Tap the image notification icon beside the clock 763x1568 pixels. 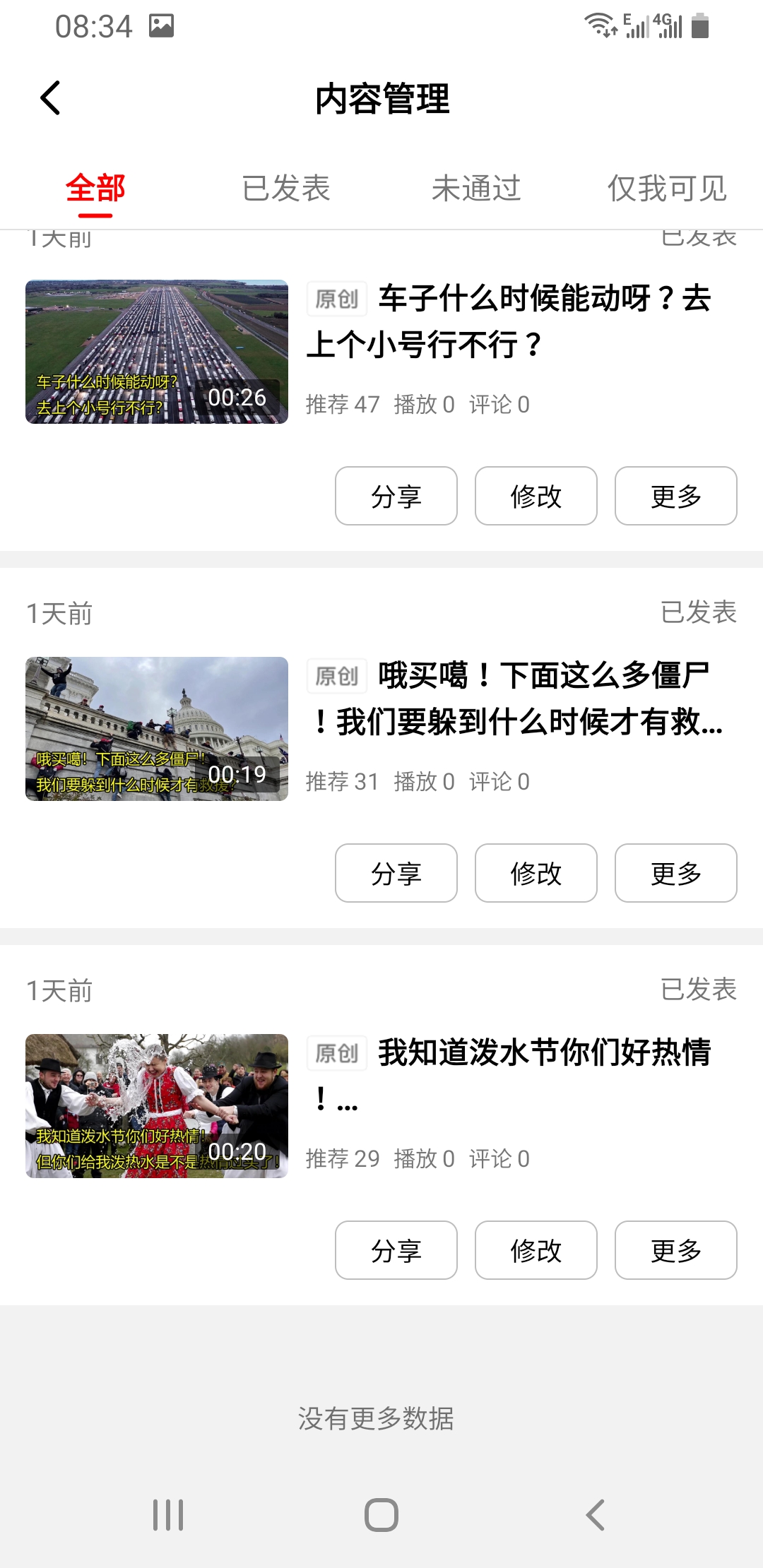coord(161,25)
